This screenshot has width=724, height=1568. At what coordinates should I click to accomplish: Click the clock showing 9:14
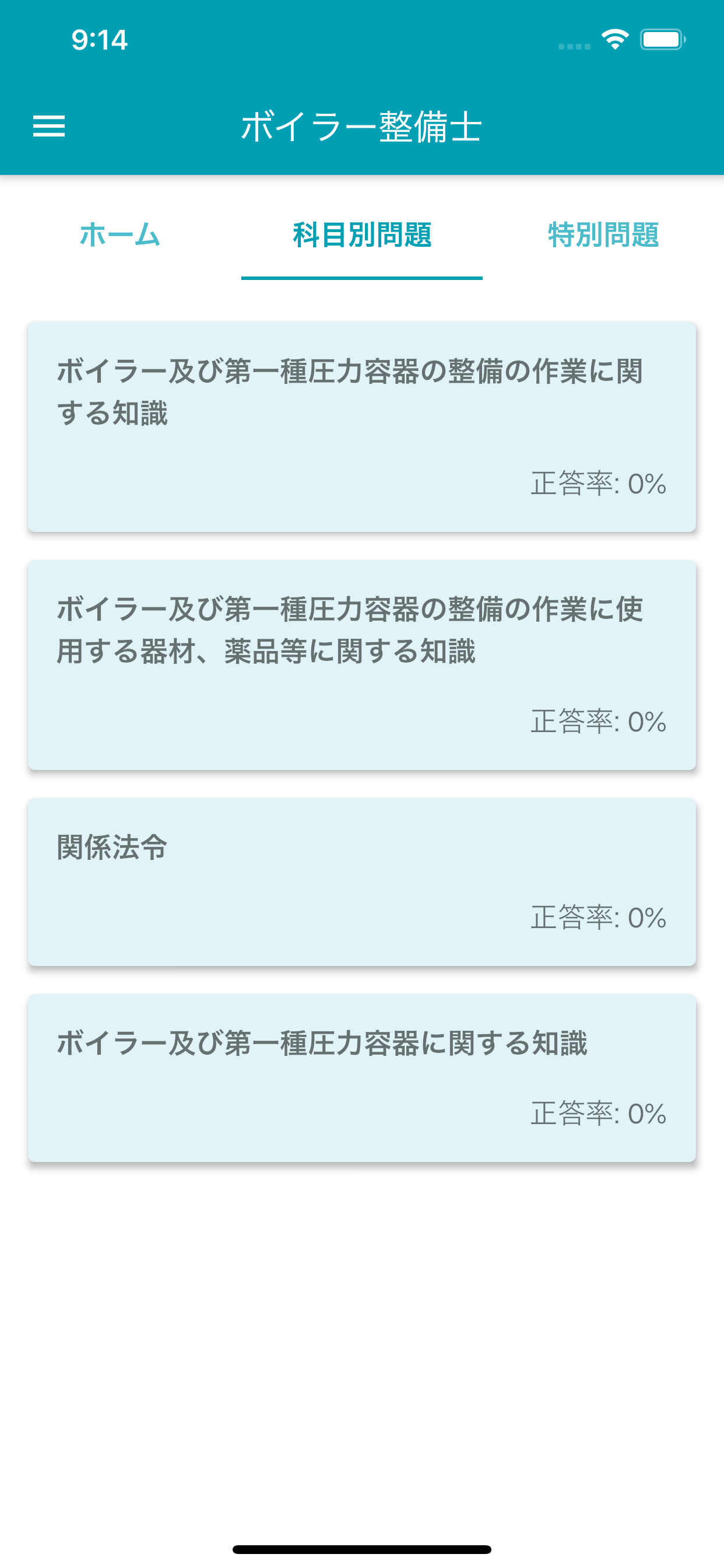[99, 40]
